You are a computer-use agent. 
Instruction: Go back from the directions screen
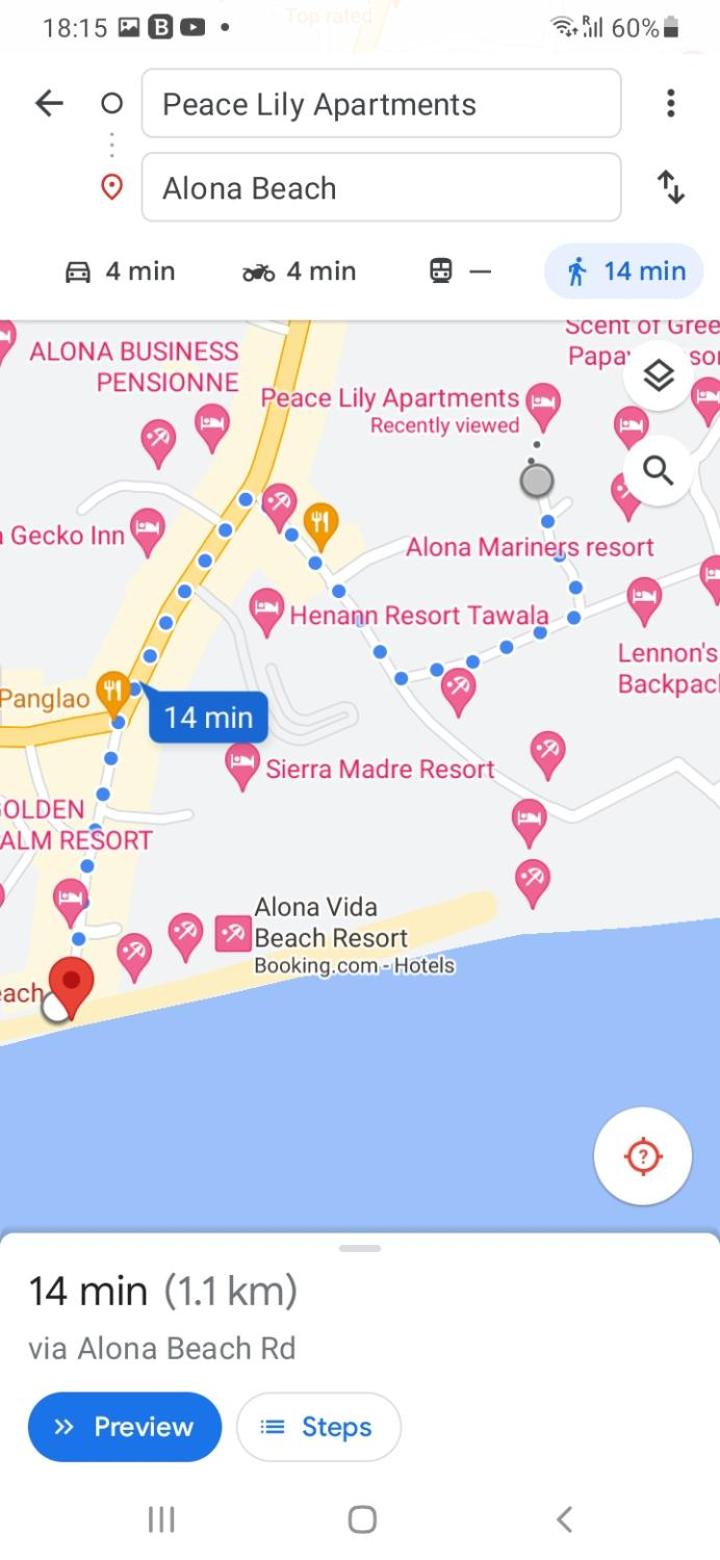[x=49, y=103]
